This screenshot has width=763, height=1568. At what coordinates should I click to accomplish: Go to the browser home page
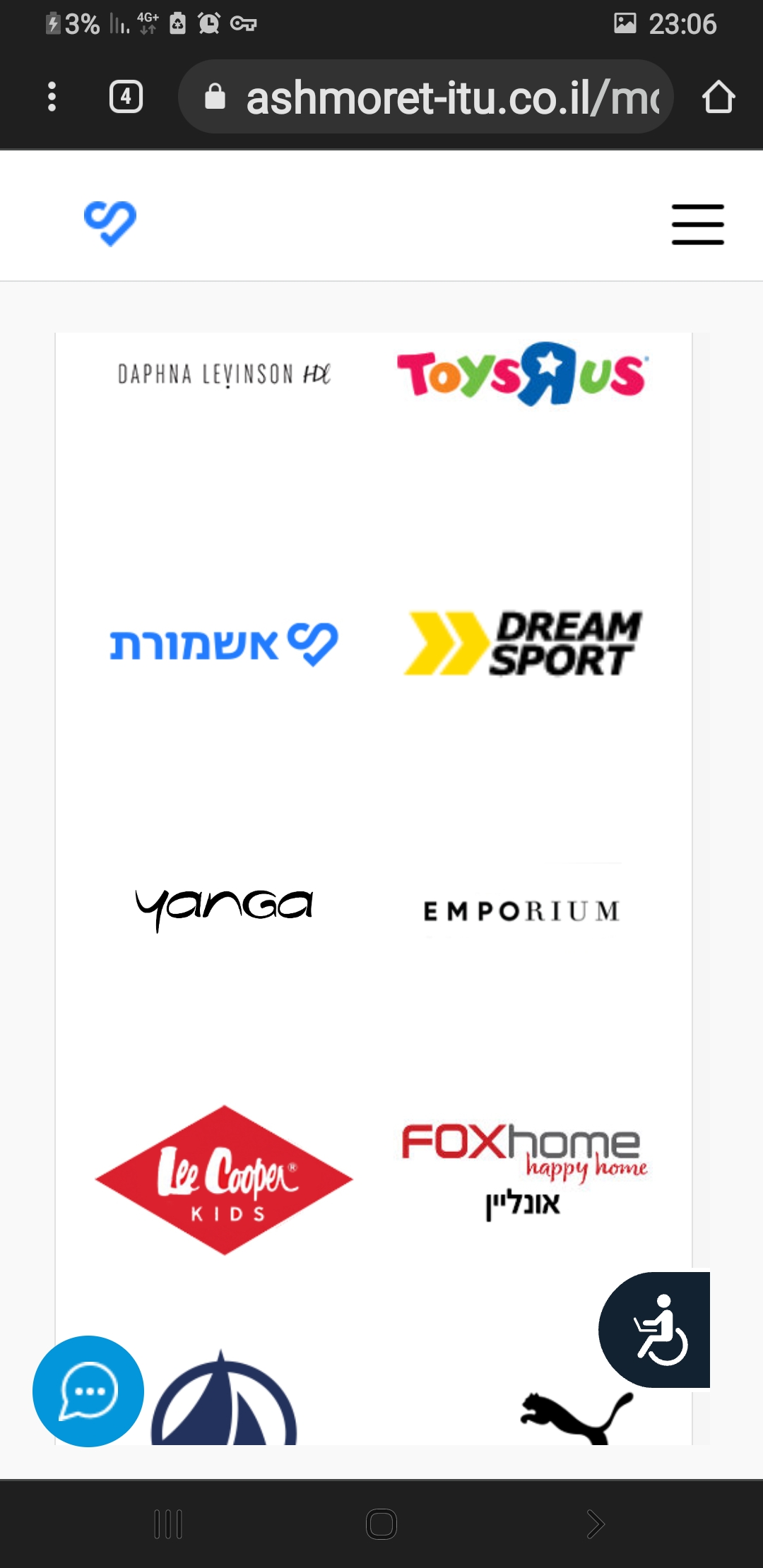(718, 97)
